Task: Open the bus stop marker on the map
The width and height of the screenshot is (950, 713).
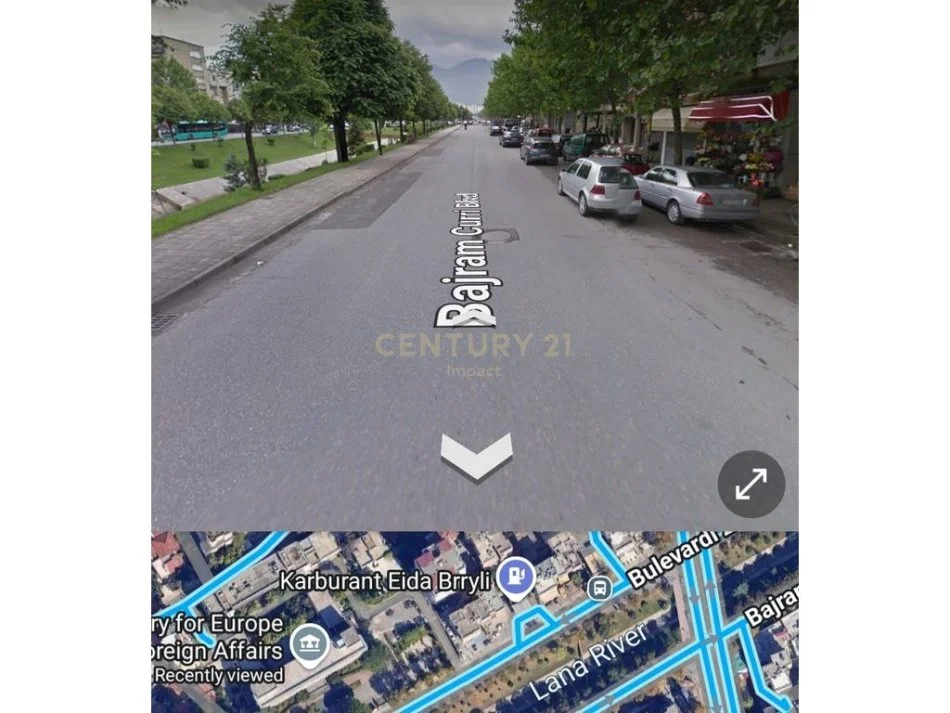Action: (x=599, y=587)
